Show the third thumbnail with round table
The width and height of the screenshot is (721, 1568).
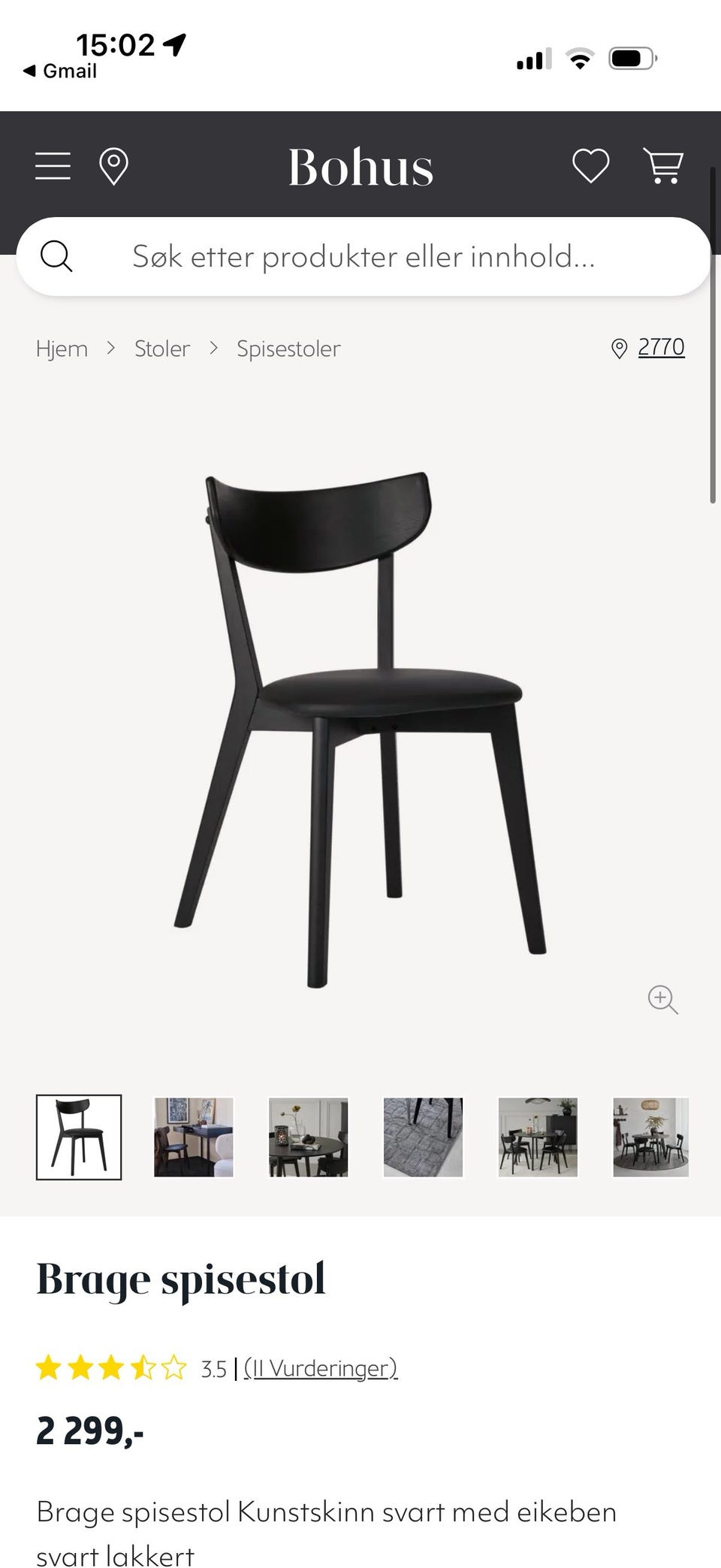coord(309,1137)
